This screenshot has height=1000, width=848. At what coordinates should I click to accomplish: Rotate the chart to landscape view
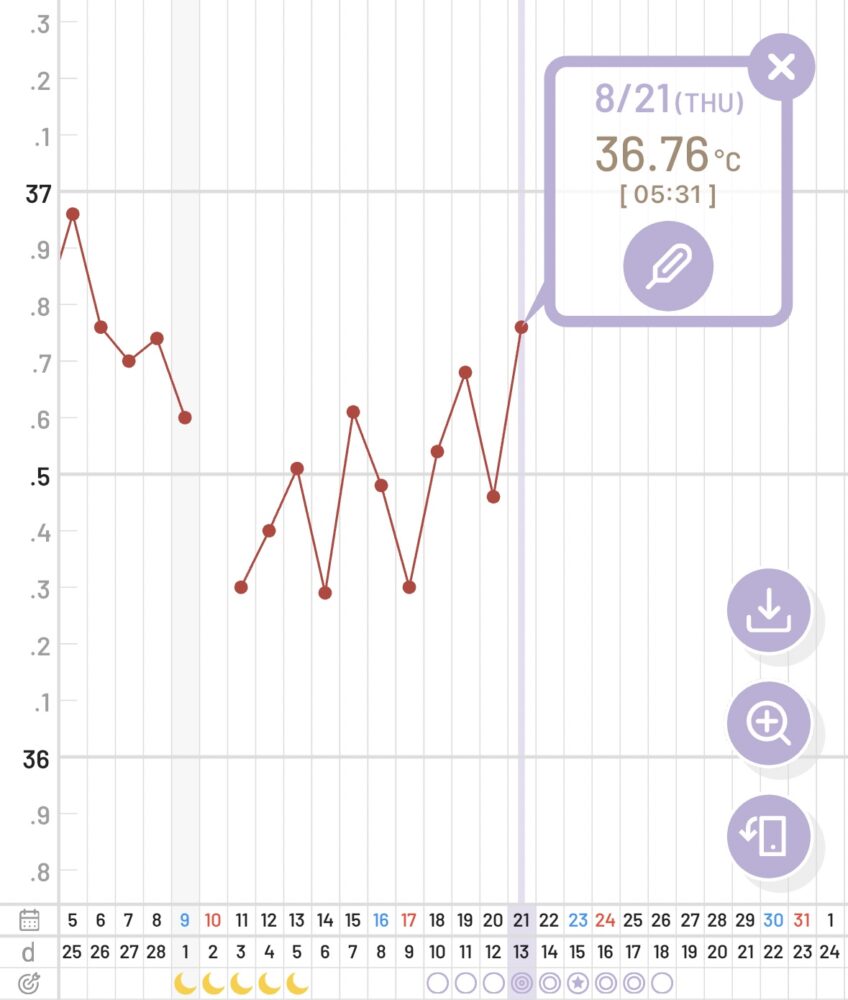[767, 838]
